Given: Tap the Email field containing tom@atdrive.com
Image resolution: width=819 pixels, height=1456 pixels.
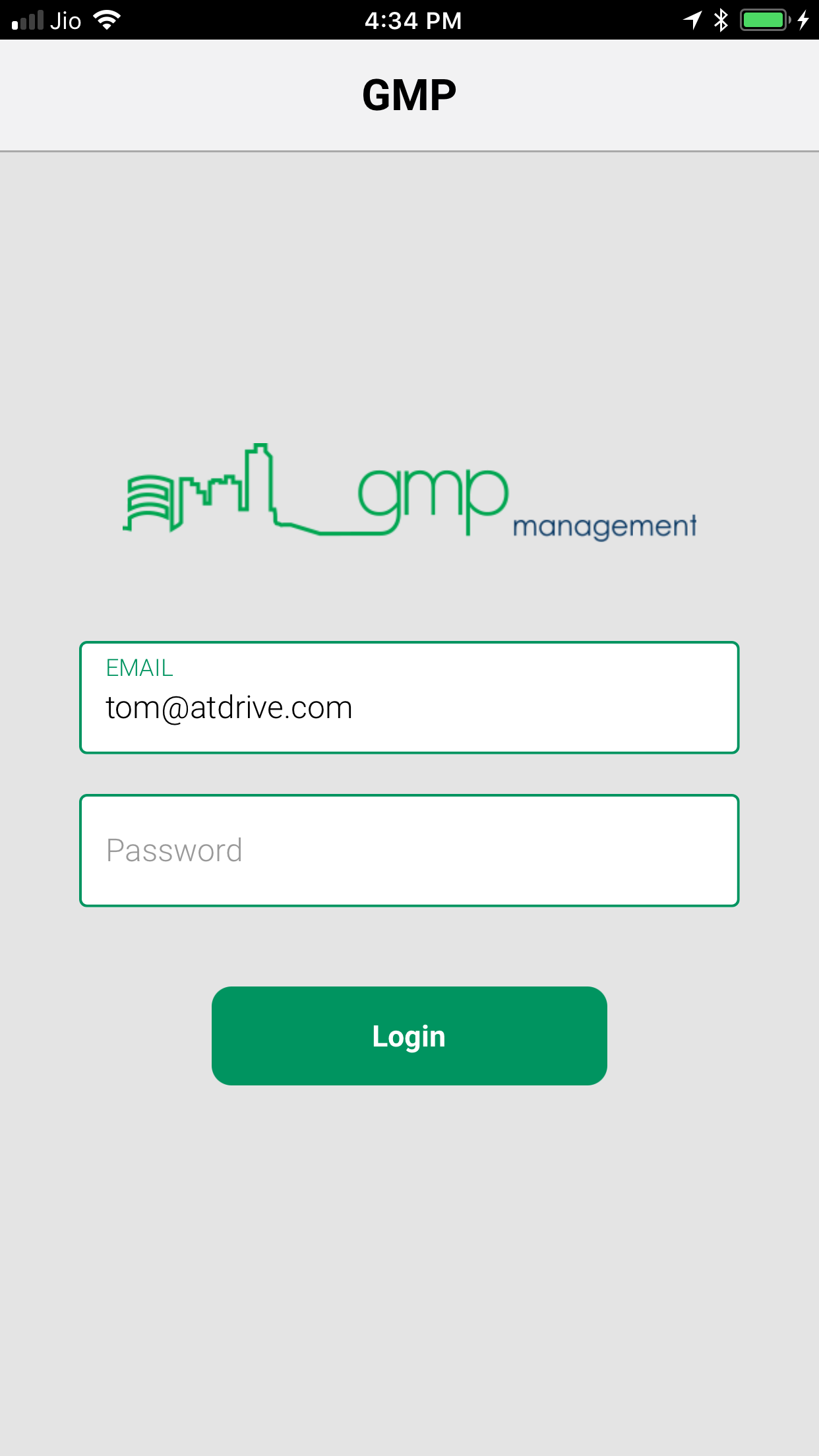Looking at the screenshot, I should [x=409, y=697].
